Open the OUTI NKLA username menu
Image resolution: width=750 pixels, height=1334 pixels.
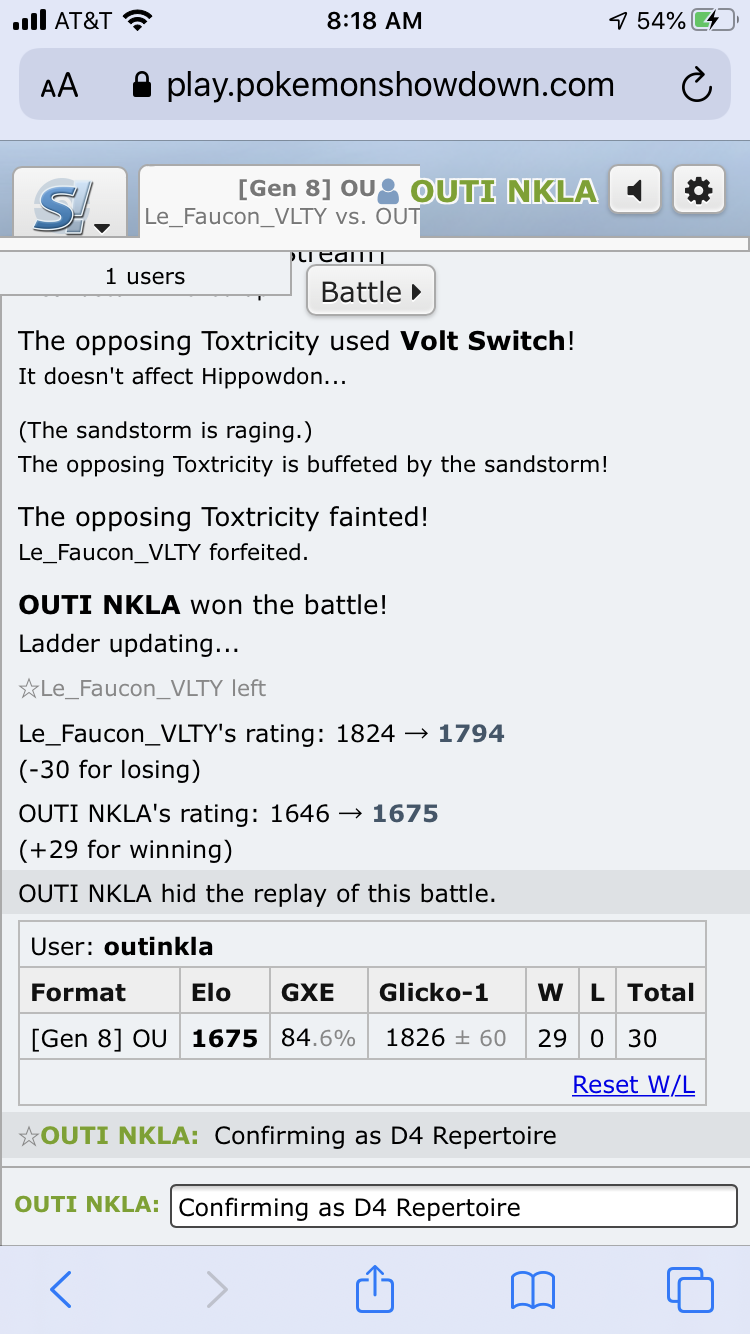[x=490, y=190]
